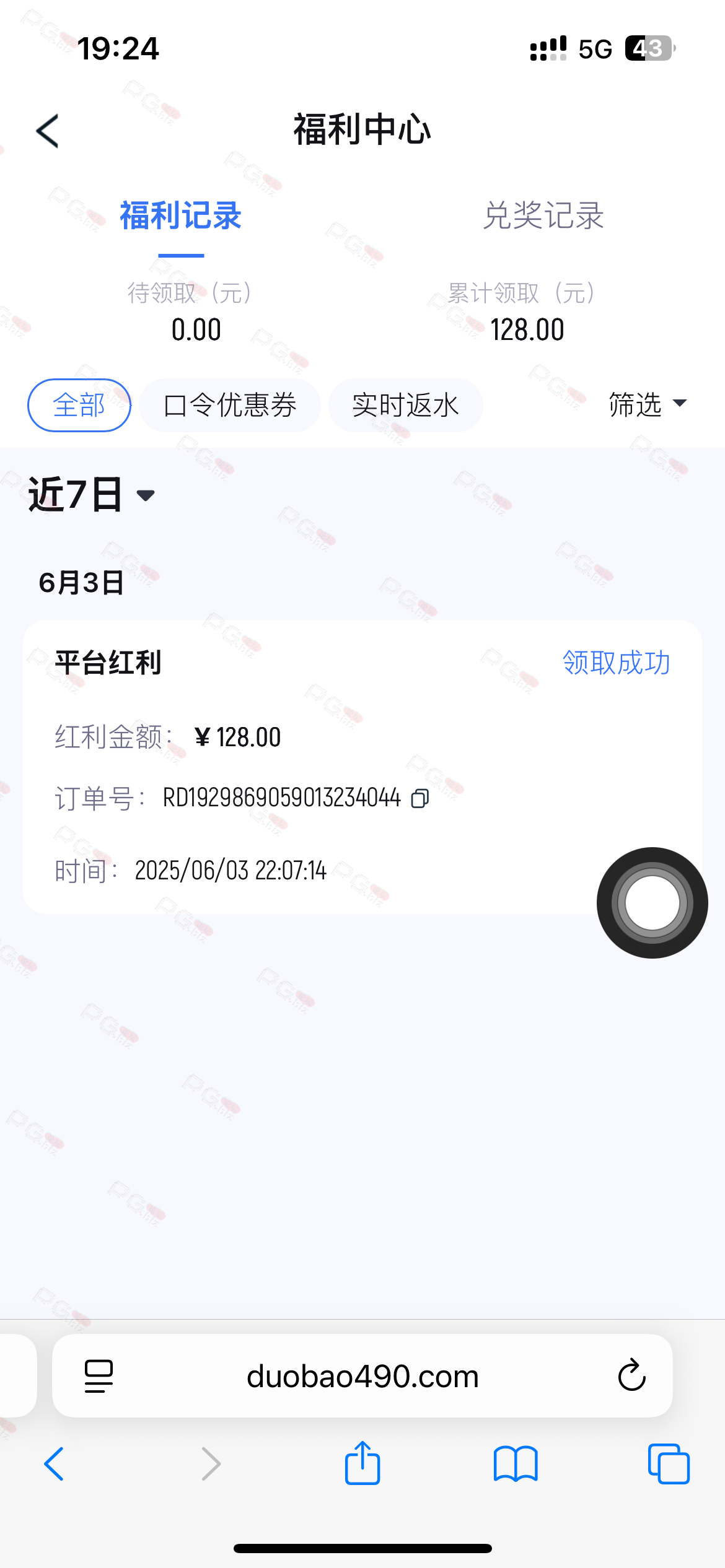Image resolution: width=725 pixels, height=1568 pixels.
Task: Go back from 福利中心 page
Action: click(48, 131)
